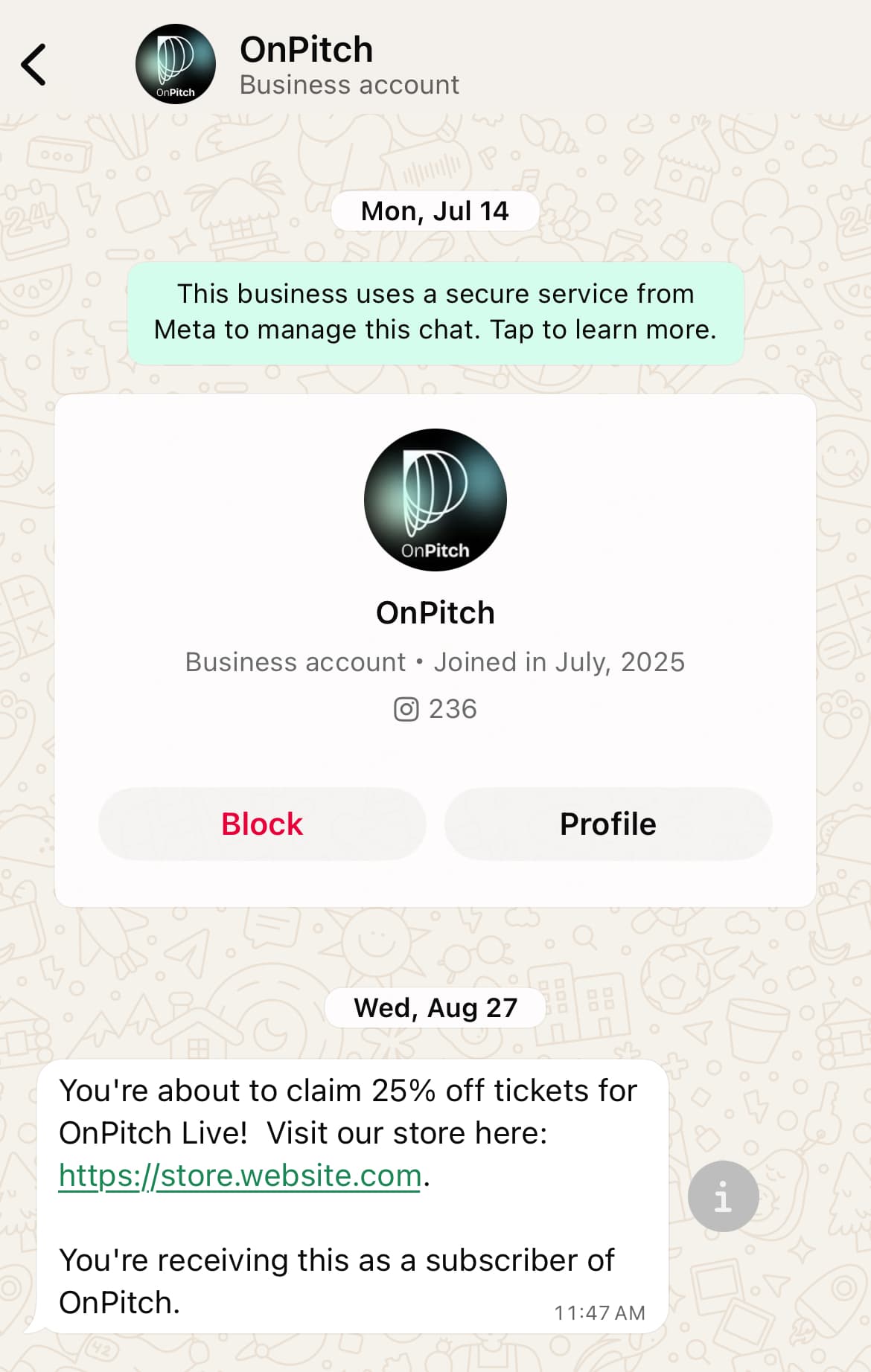Tap the back chevron in top-left corner
871x1372 pixels.
[33, 64]
